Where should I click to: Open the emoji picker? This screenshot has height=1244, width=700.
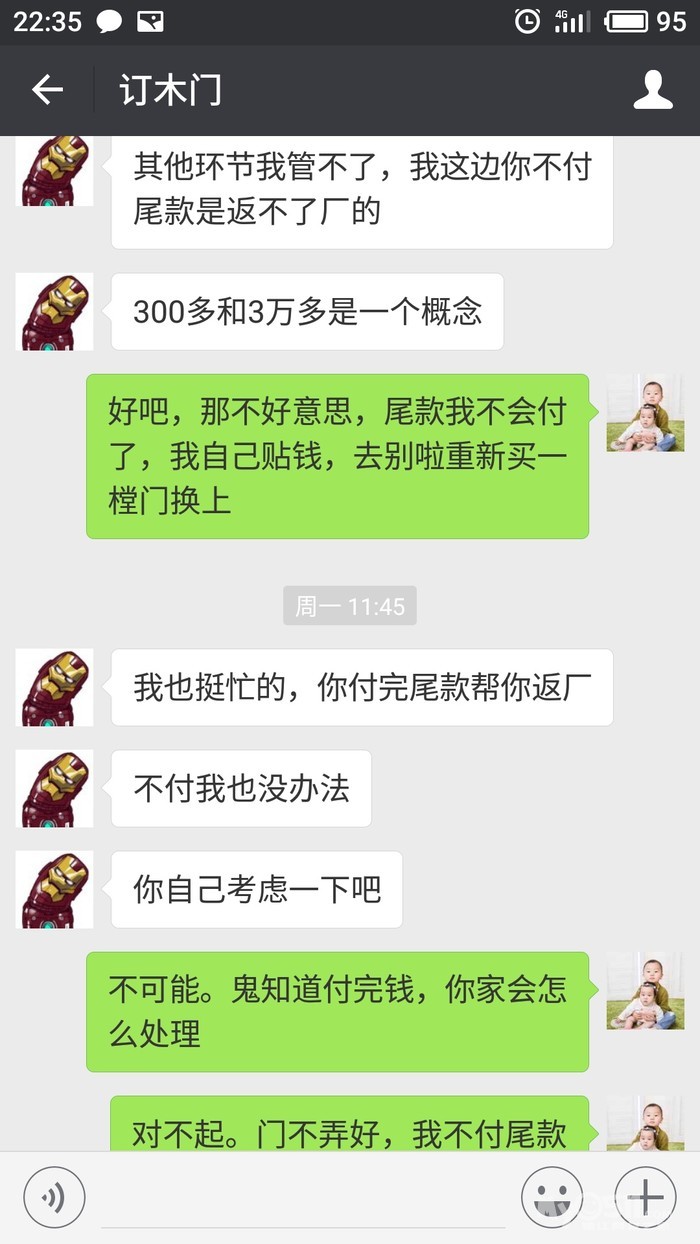click(552, 1196)
